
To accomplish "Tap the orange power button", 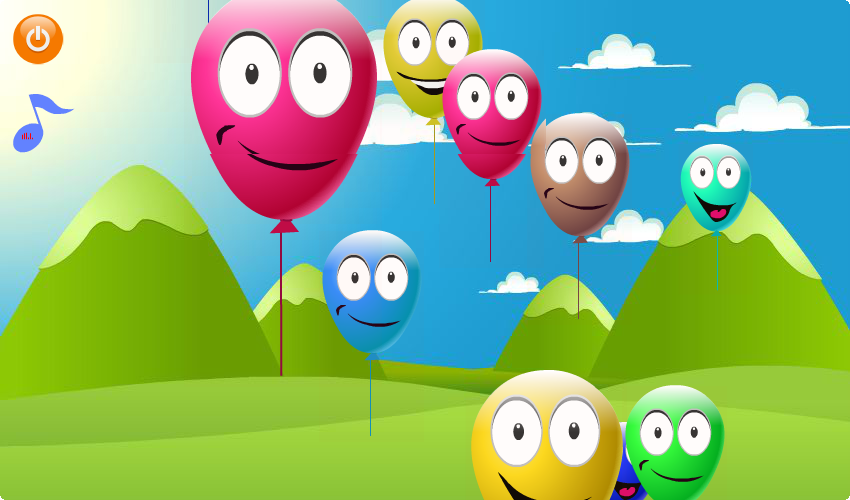I will pyautogui.click(x=38, y=39).
